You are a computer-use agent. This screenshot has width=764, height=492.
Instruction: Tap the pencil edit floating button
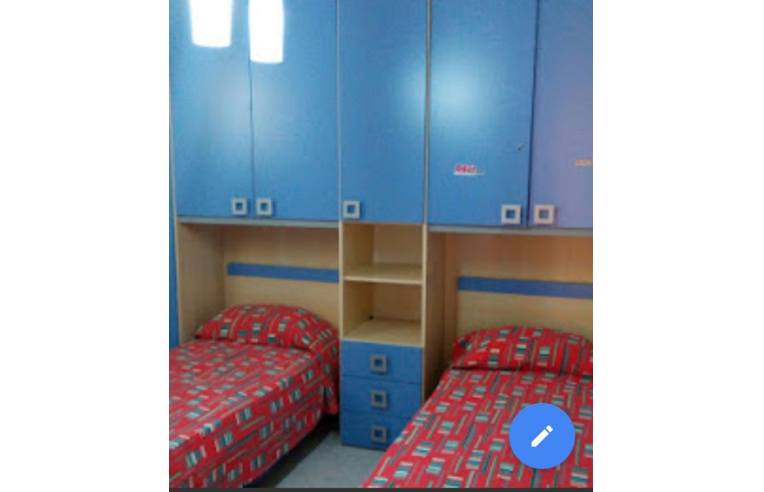pos(541,436)
